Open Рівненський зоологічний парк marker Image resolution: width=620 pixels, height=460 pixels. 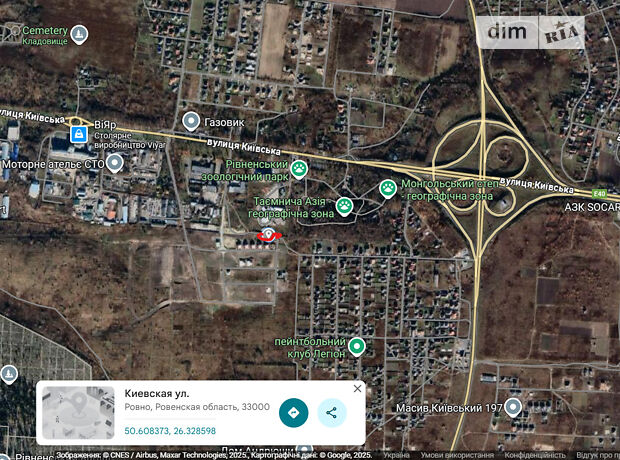point(299,169)
